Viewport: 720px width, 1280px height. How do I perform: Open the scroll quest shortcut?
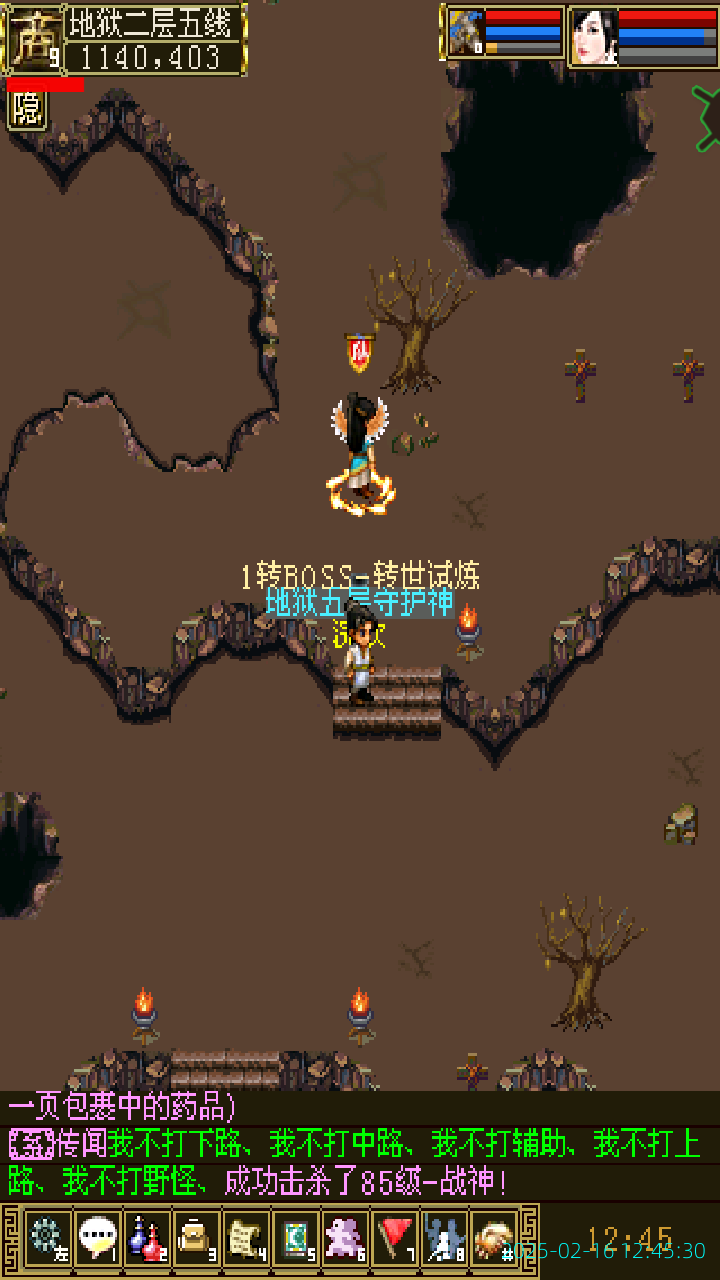coord(246,1238)
